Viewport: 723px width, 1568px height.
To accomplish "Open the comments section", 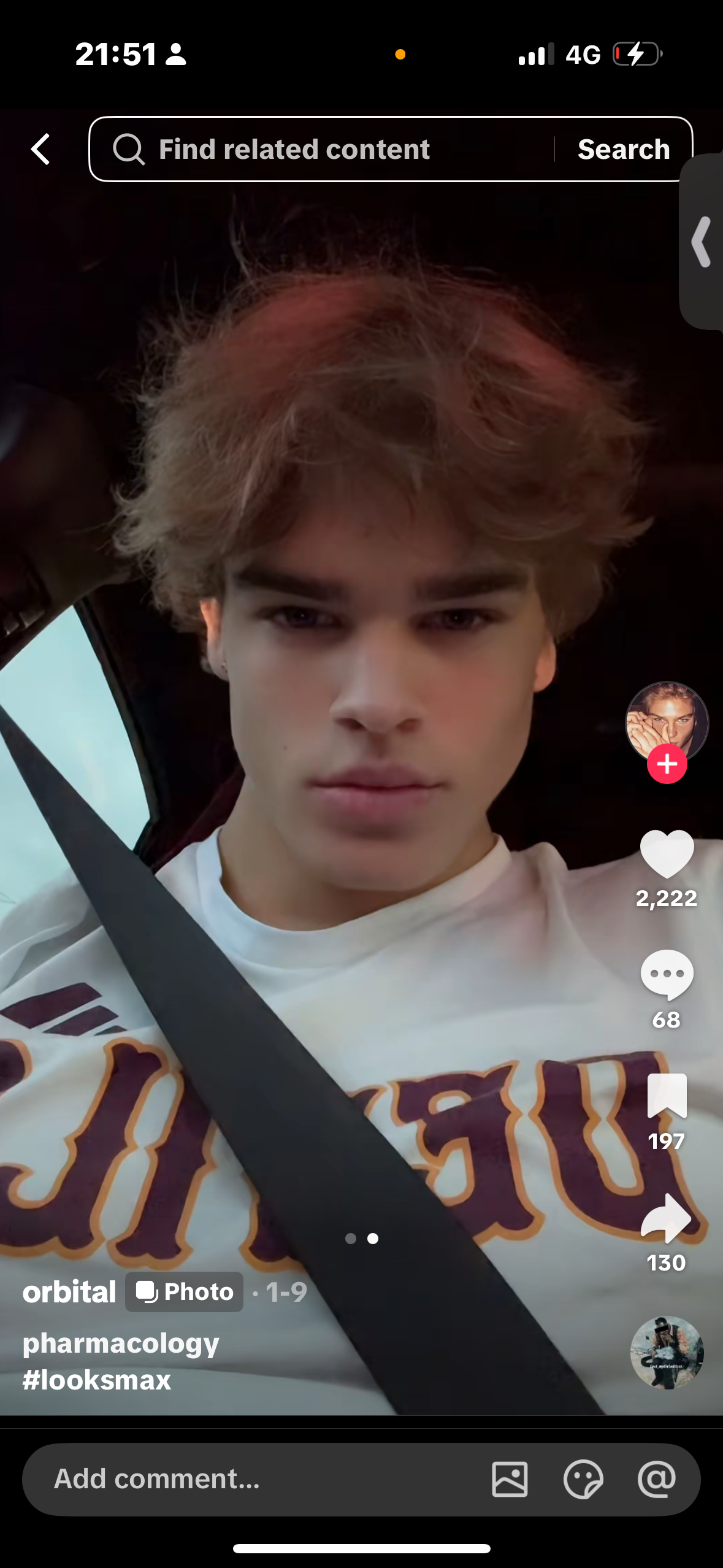I will [667, 975].
